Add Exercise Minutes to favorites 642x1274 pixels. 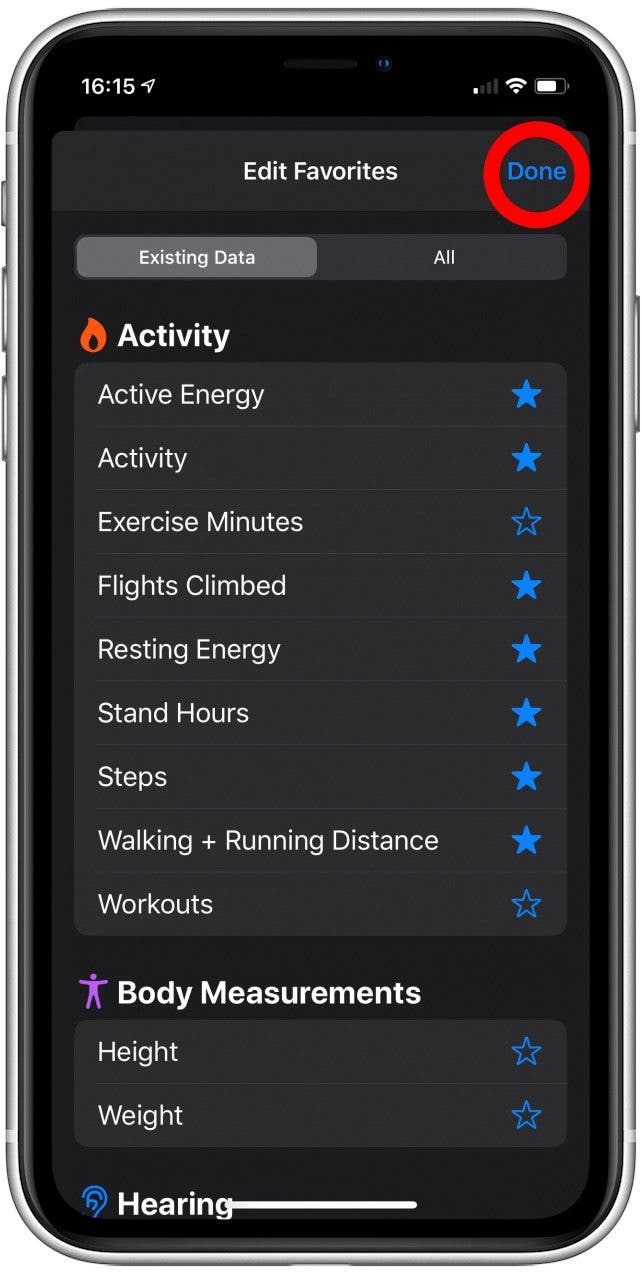tap(526, 522)
